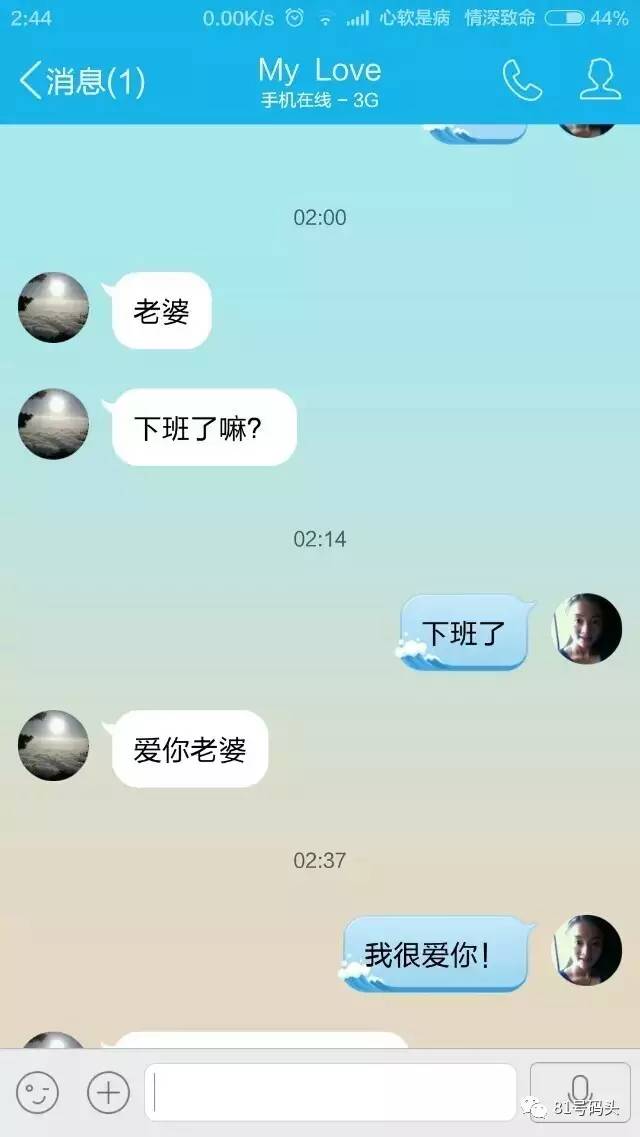Go back to the 消息 list
The width and height of the screenshot is (640, 1137).
80,82
